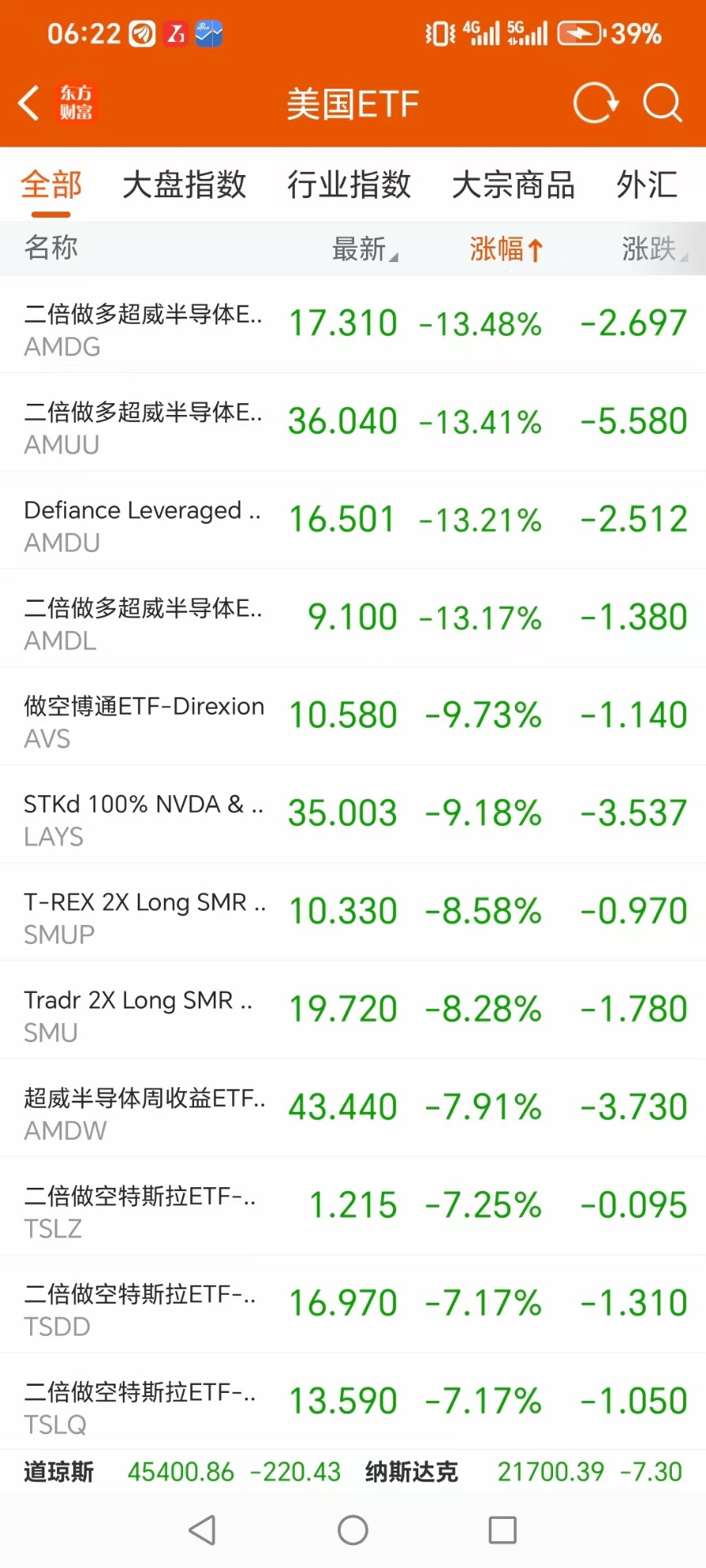The image size is (706, 1568).
Task: Refresh the US ETF list
Action: pyautogui.click(x=596, y=103)
